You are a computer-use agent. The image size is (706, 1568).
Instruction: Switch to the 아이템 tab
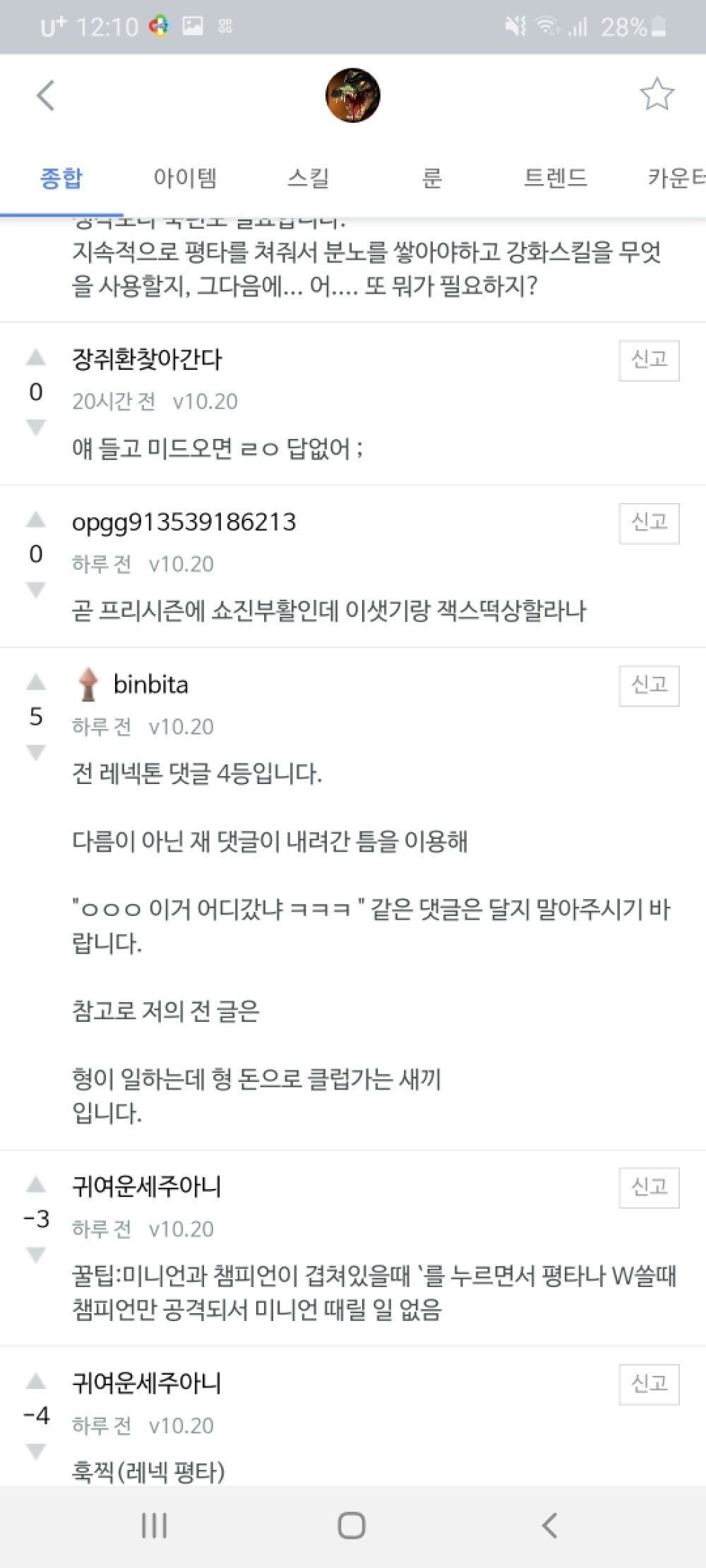click(x=185, y=177)
